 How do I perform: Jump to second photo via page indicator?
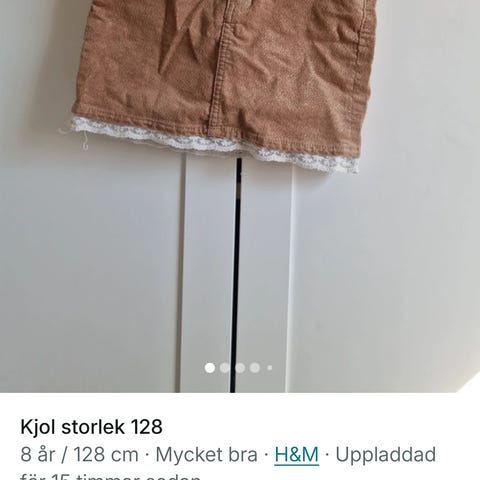[x=225, y=368]
